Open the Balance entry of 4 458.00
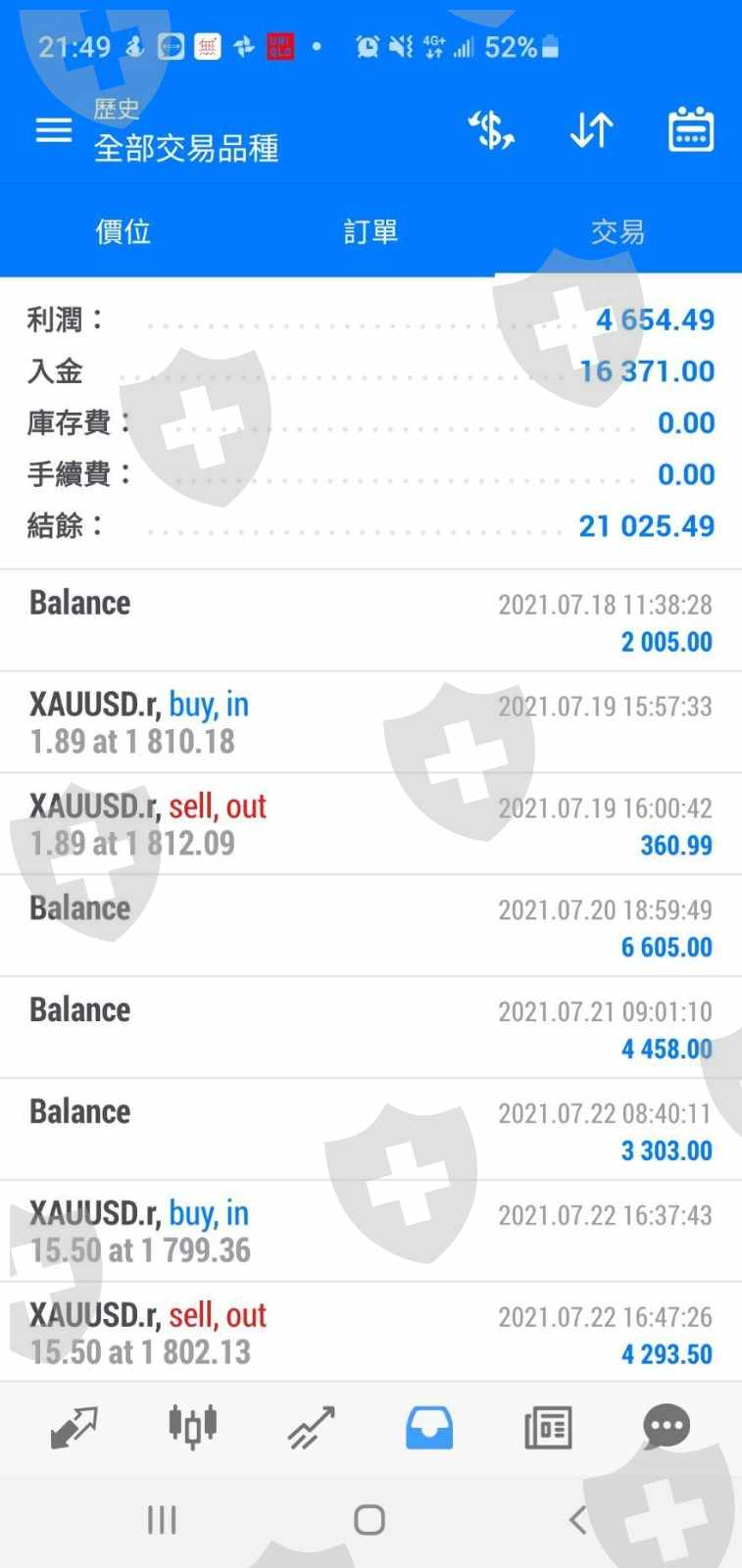 [x=371, y=1028]
